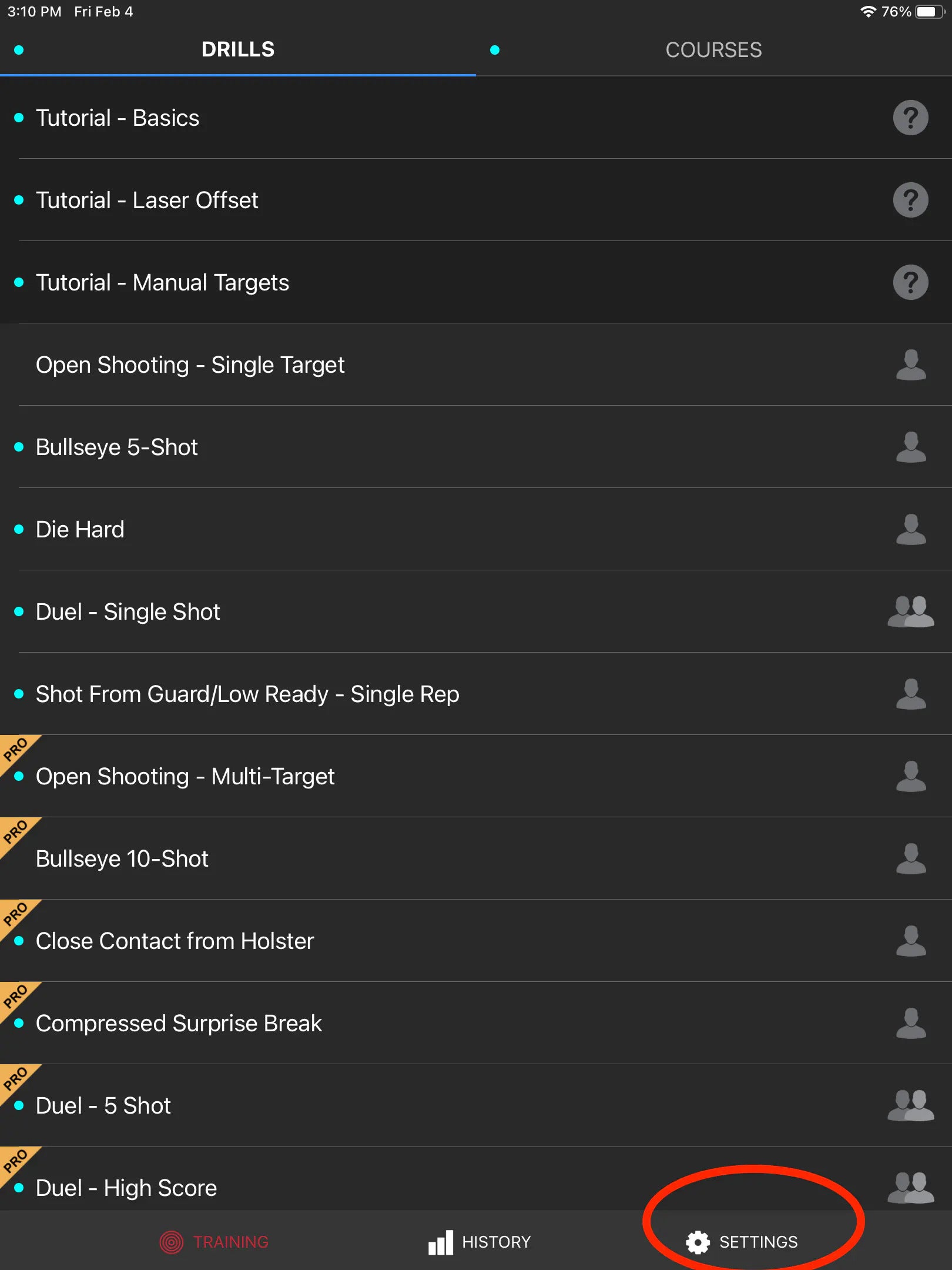952x1270 pixels.
Task: Open the Settings tab
Action: point(742,1242)
